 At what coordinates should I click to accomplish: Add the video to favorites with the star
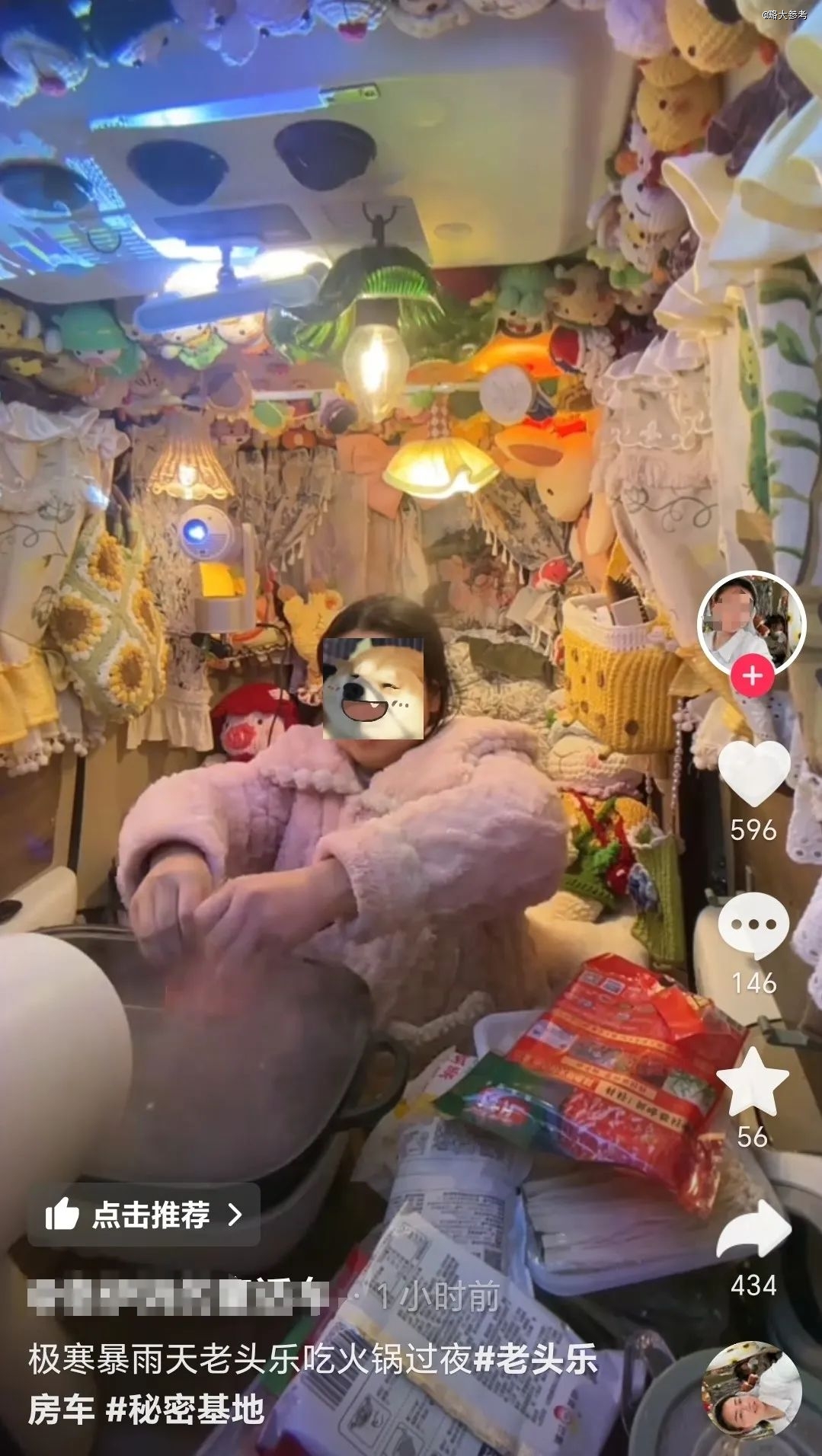753,1082
